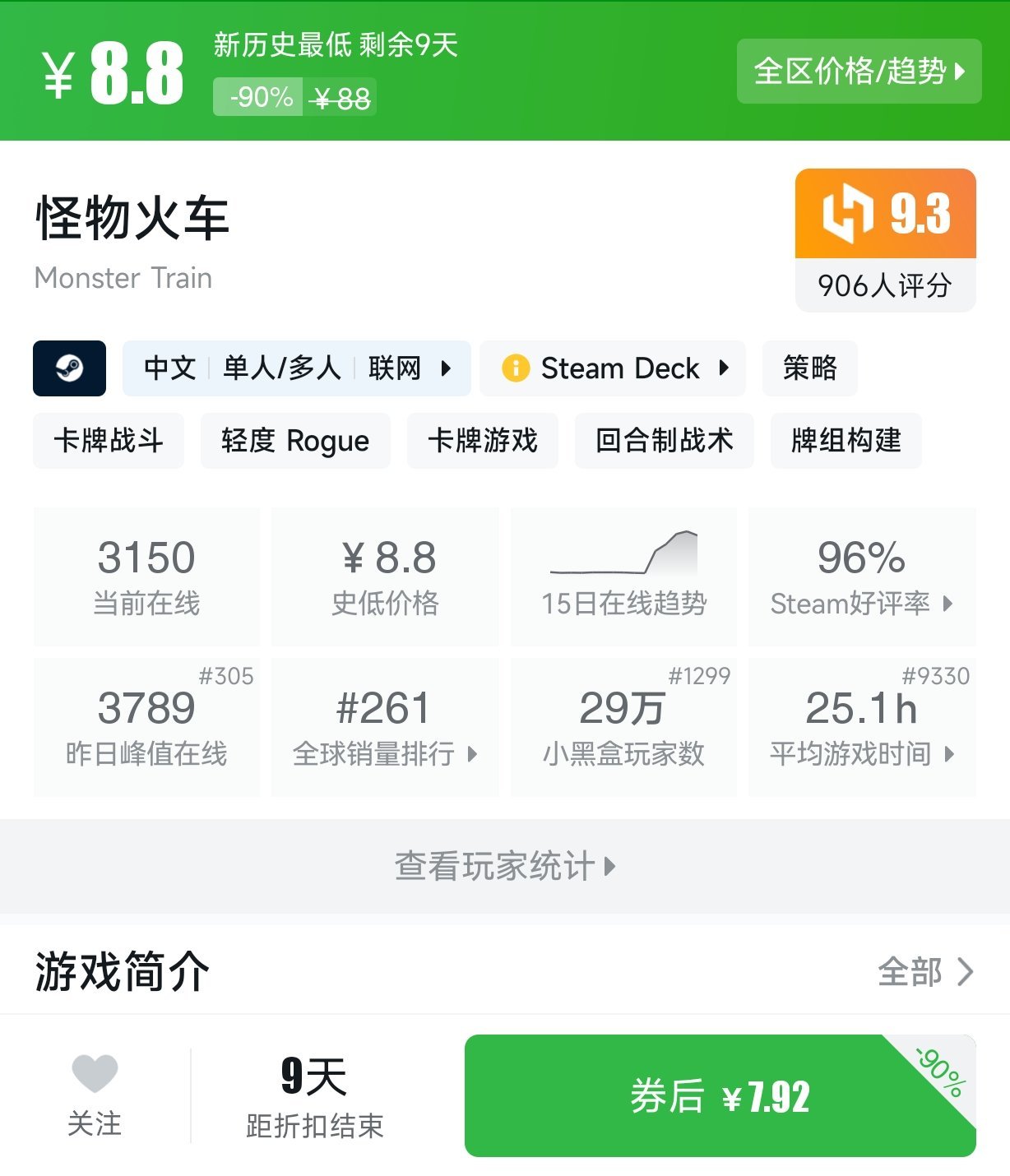Select the 策略 genre tag

809,368
